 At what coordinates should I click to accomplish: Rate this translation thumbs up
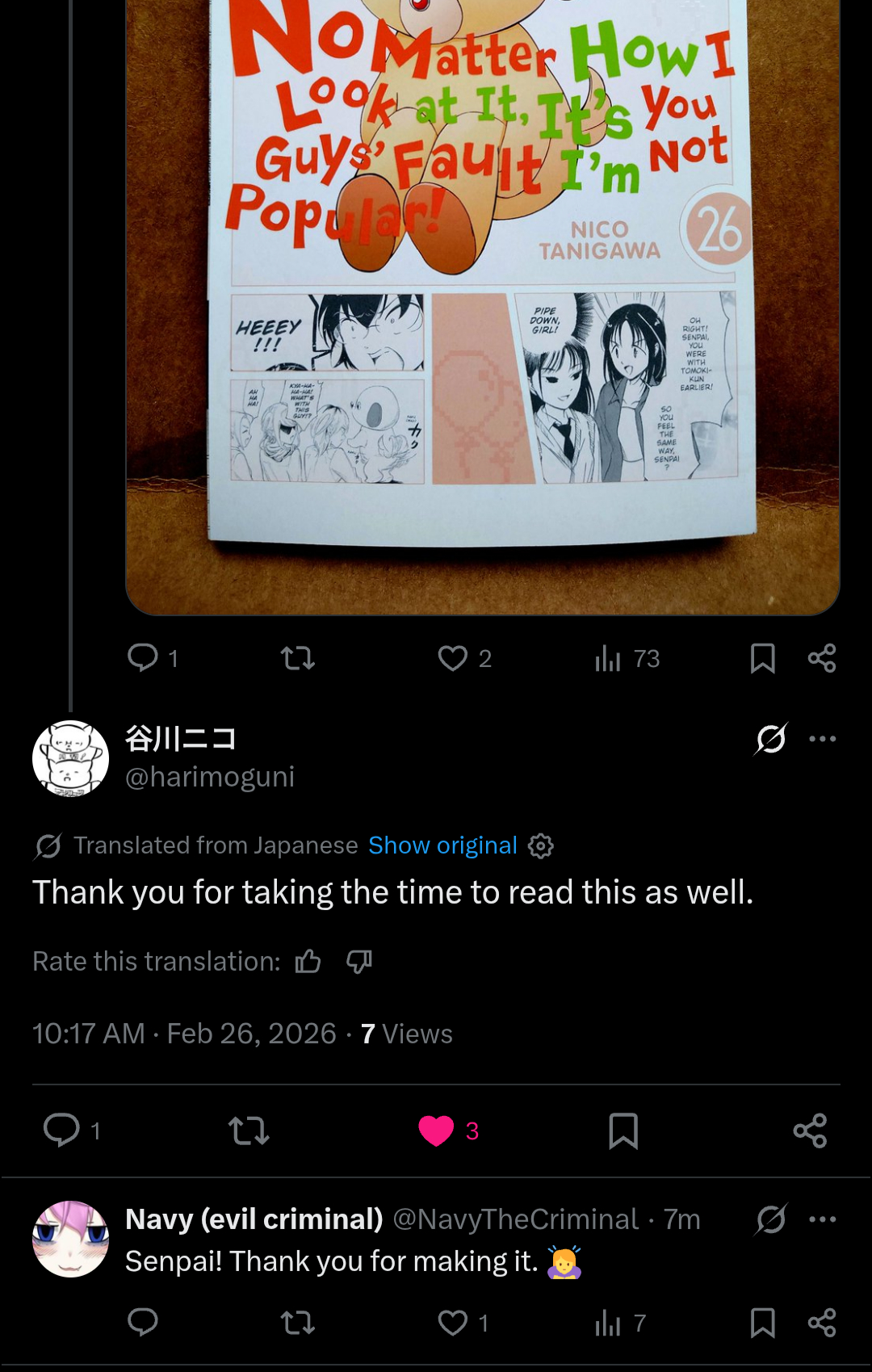pyautogui.click(x=308, y=961)
